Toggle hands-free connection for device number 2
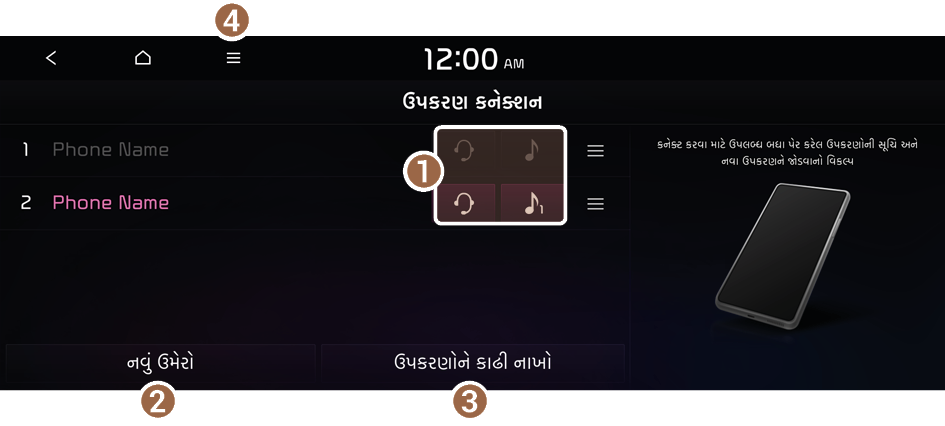 click(467, 203)
